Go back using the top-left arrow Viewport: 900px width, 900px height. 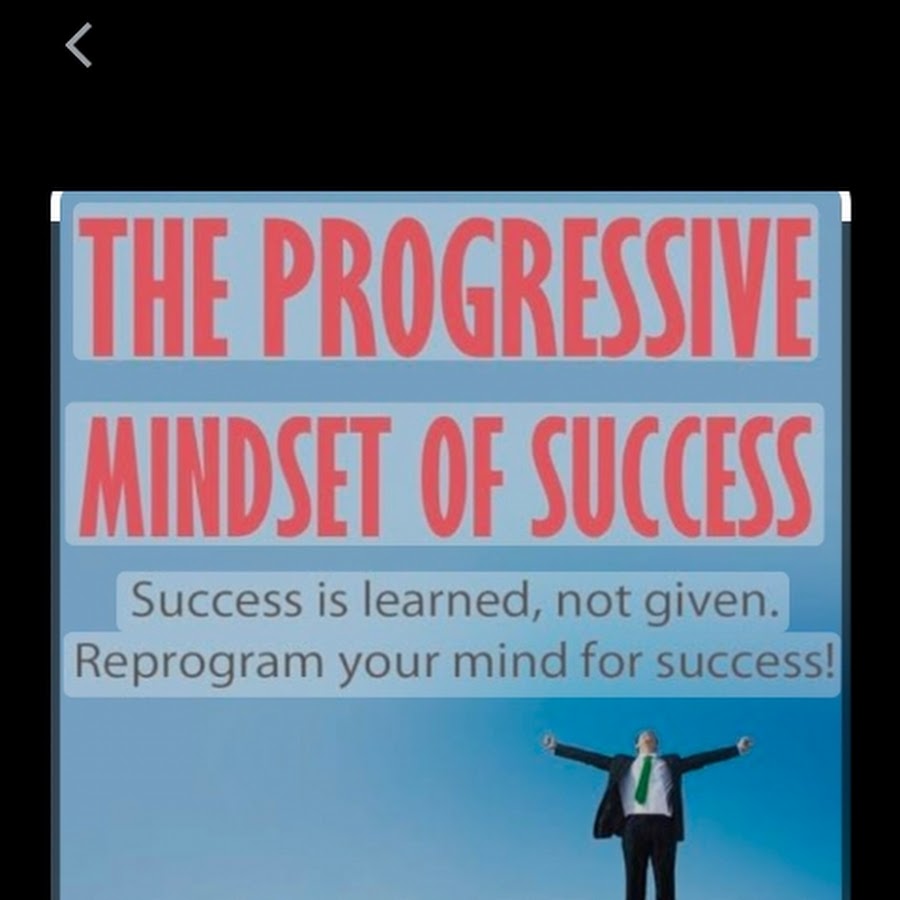tap(79, 46)
